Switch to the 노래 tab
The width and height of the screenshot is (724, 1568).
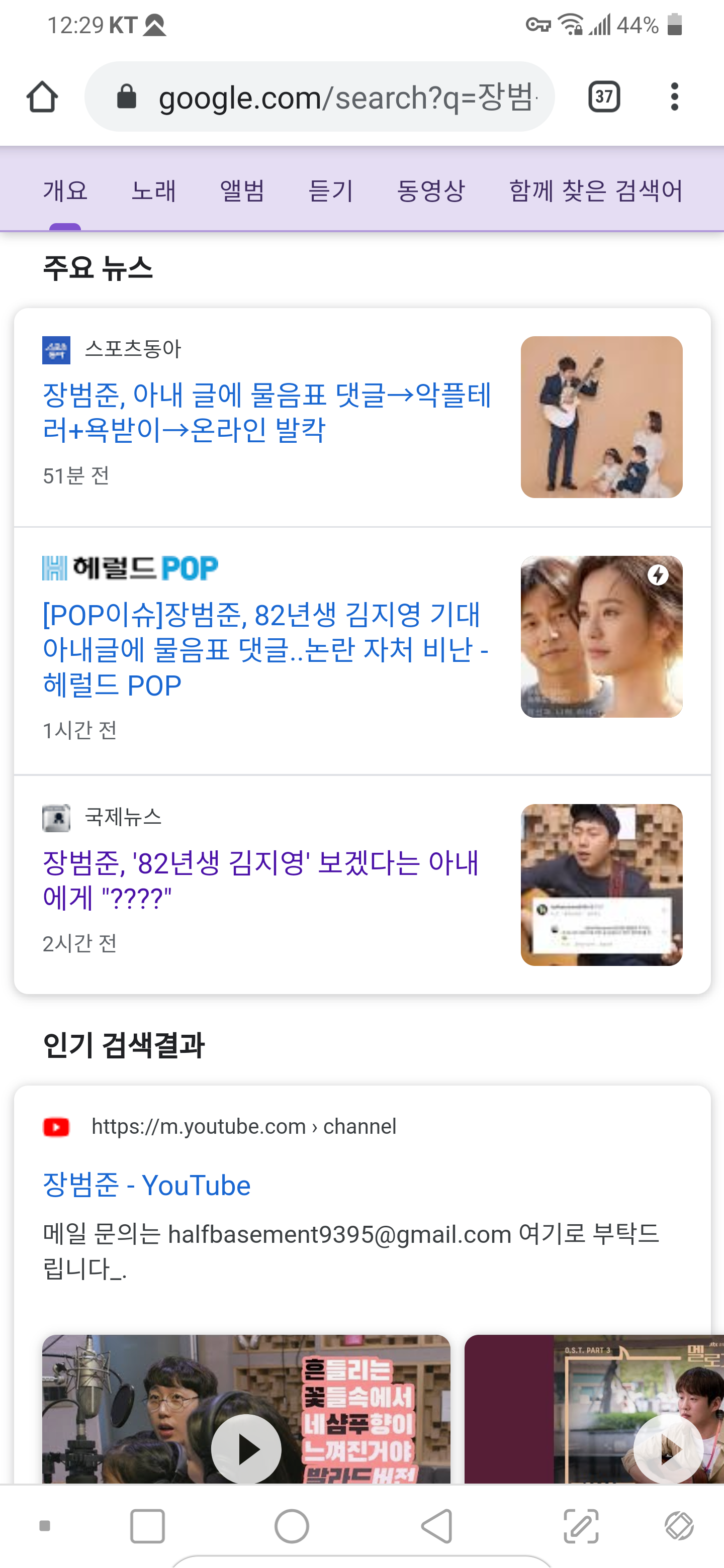click(x=153, y=190)
